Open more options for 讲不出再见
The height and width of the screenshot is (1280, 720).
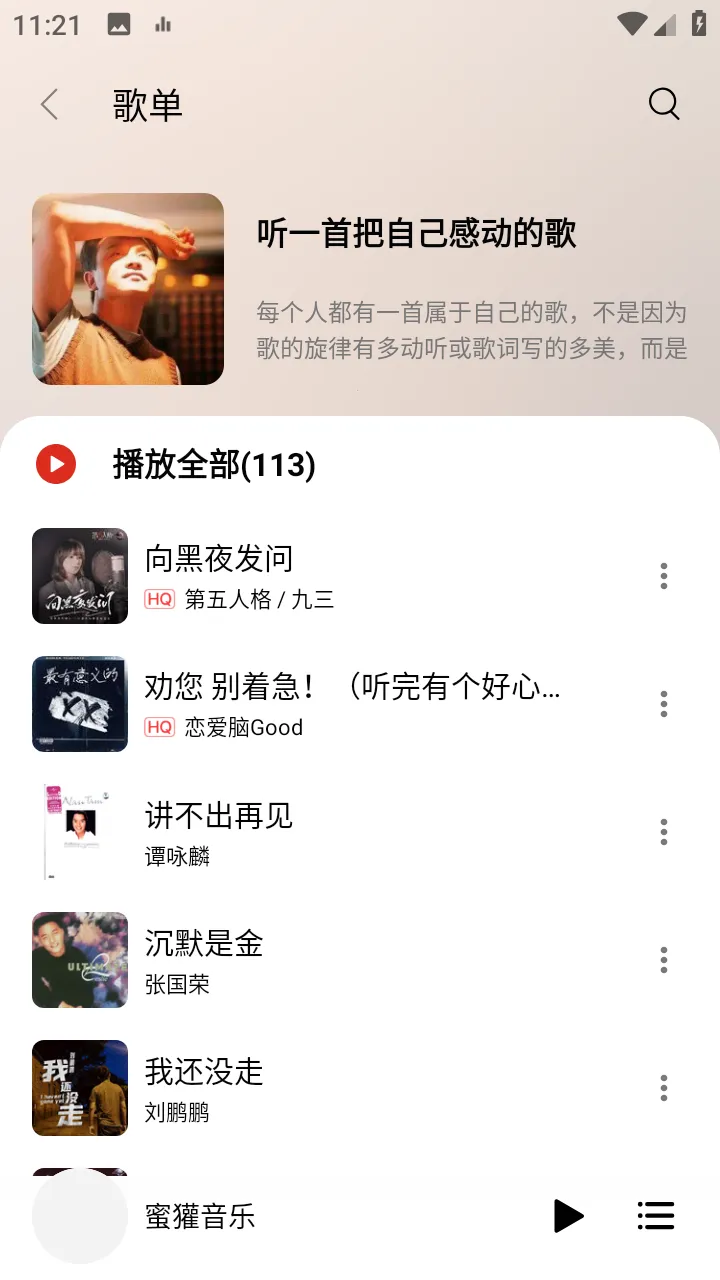[664, 832]
